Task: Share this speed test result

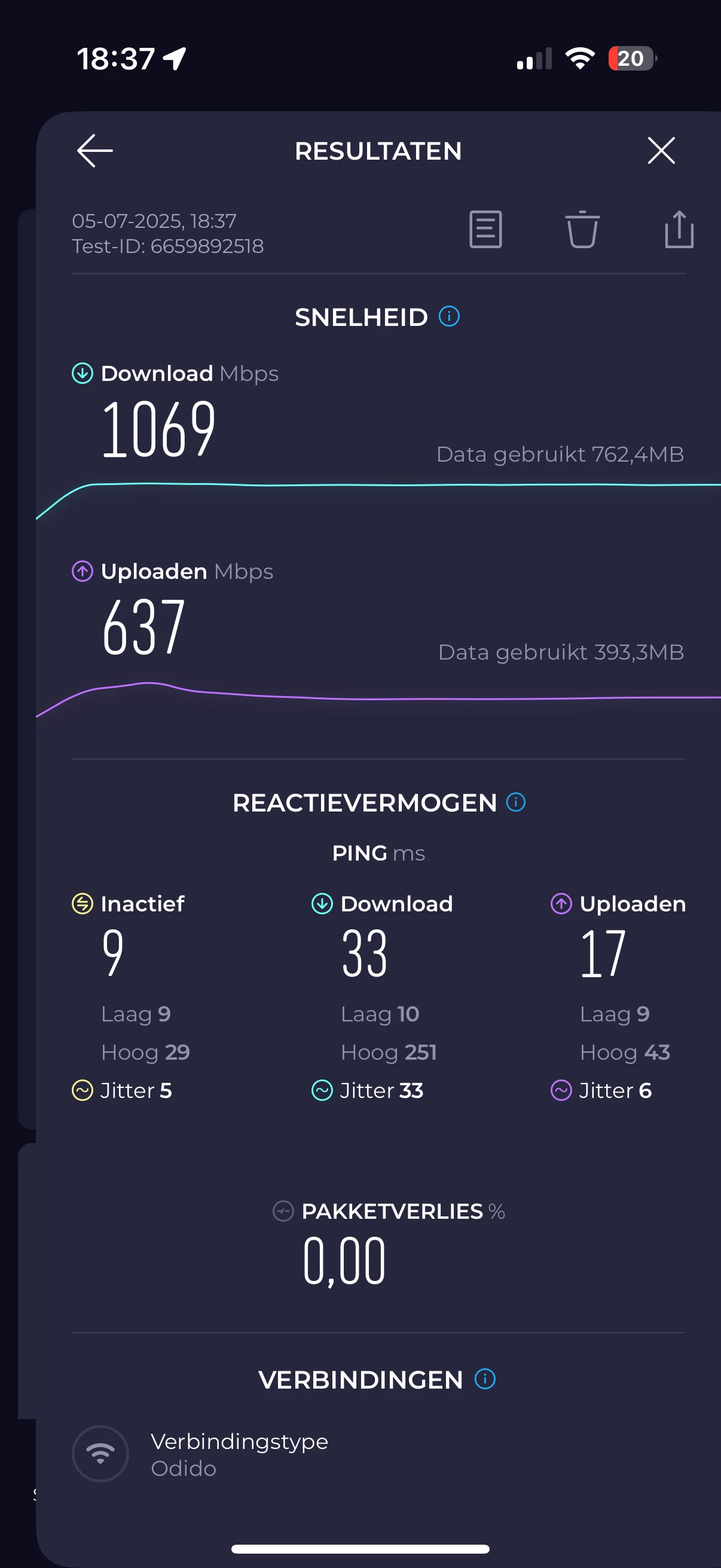Action: coord(679,230)
